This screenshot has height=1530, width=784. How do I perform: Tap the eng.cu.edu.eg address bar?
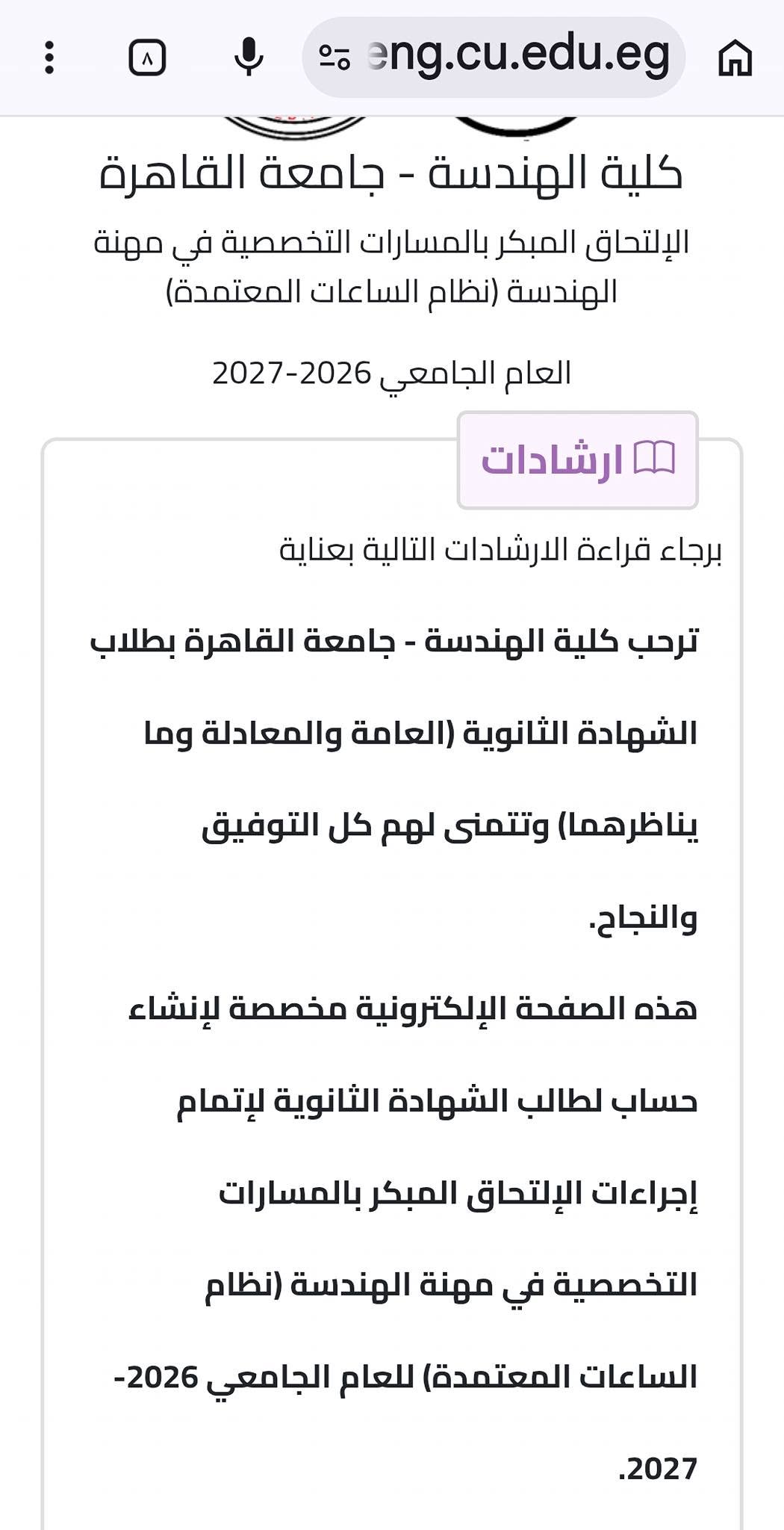pyautogui.click(x=494, y=57)
